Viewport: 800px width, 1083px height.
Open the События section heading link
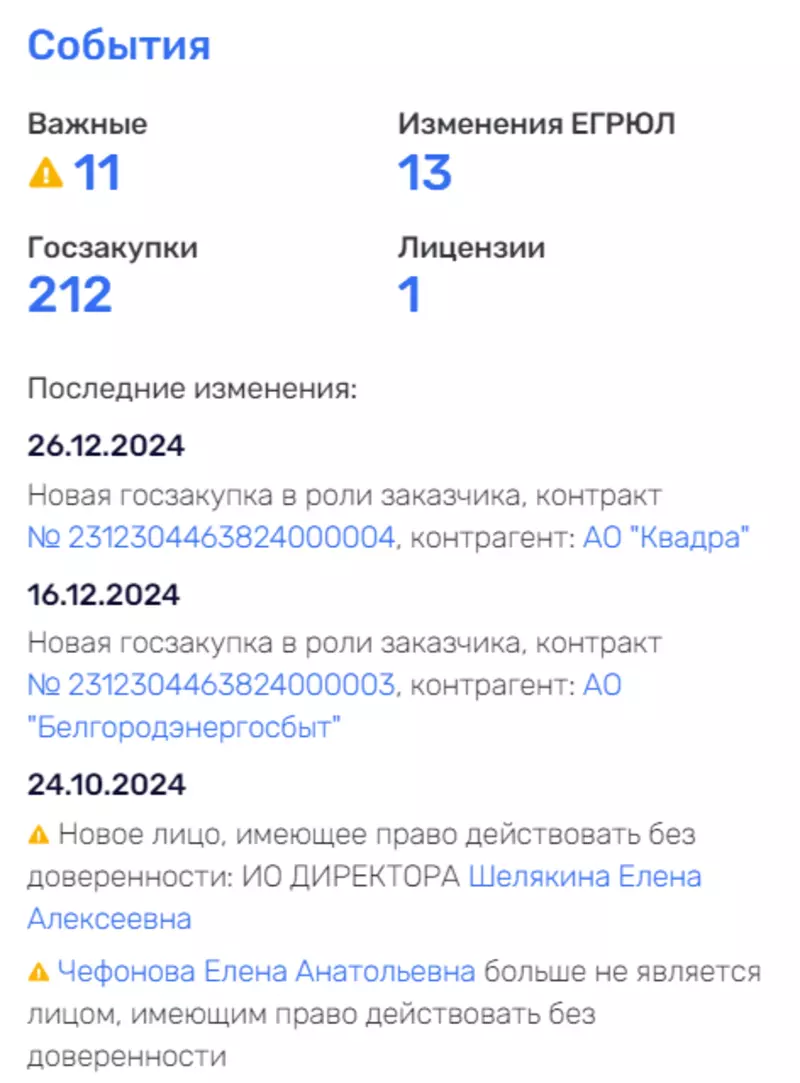[118, 46]
